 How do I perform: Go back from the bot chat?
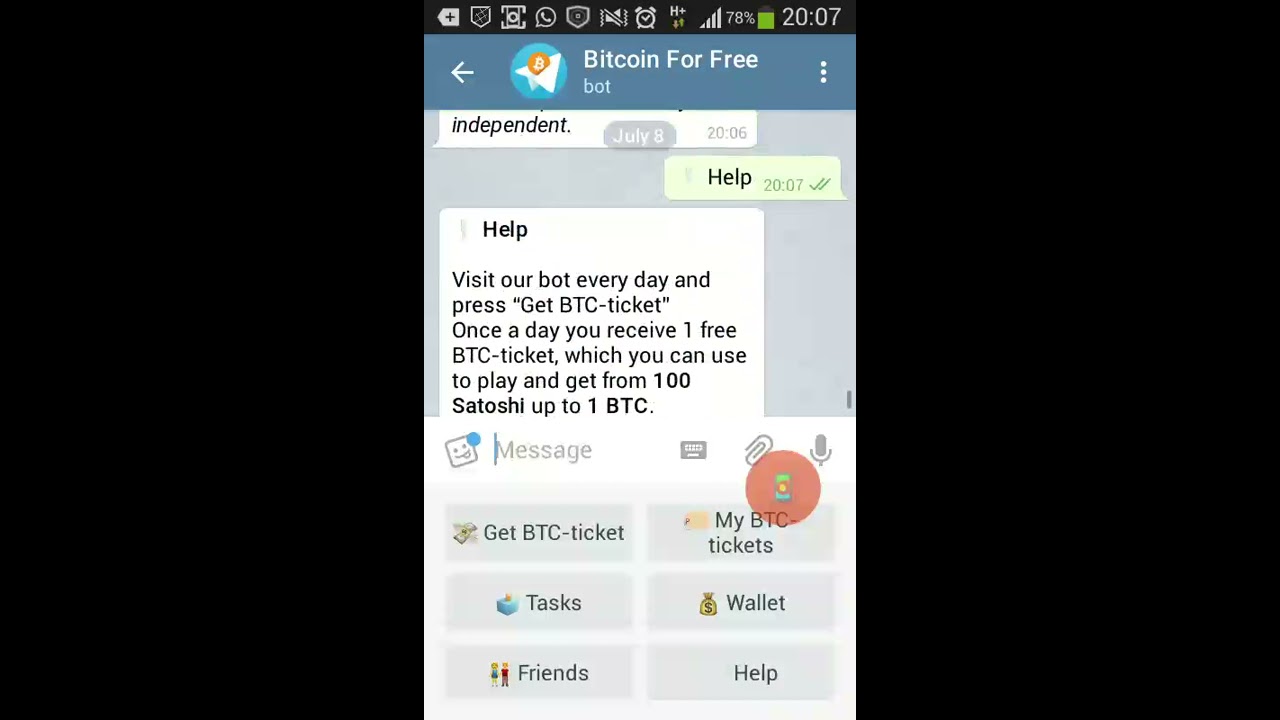[x=462, y=72]
